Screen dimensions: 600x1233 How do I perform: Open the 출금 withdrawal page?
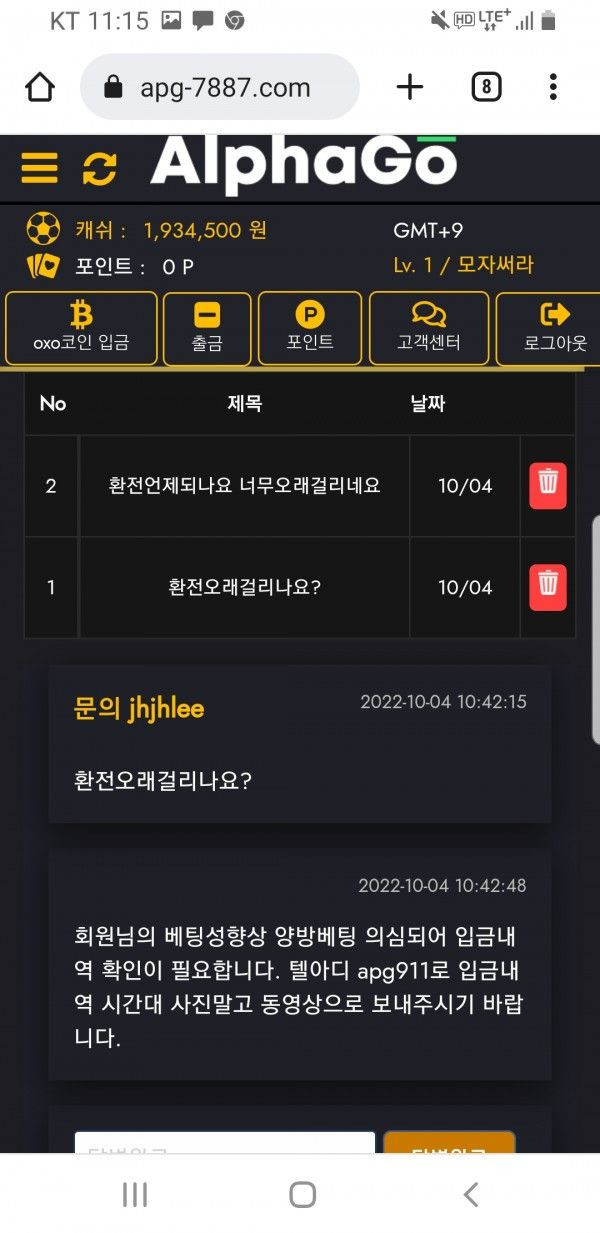click(207, 328)
